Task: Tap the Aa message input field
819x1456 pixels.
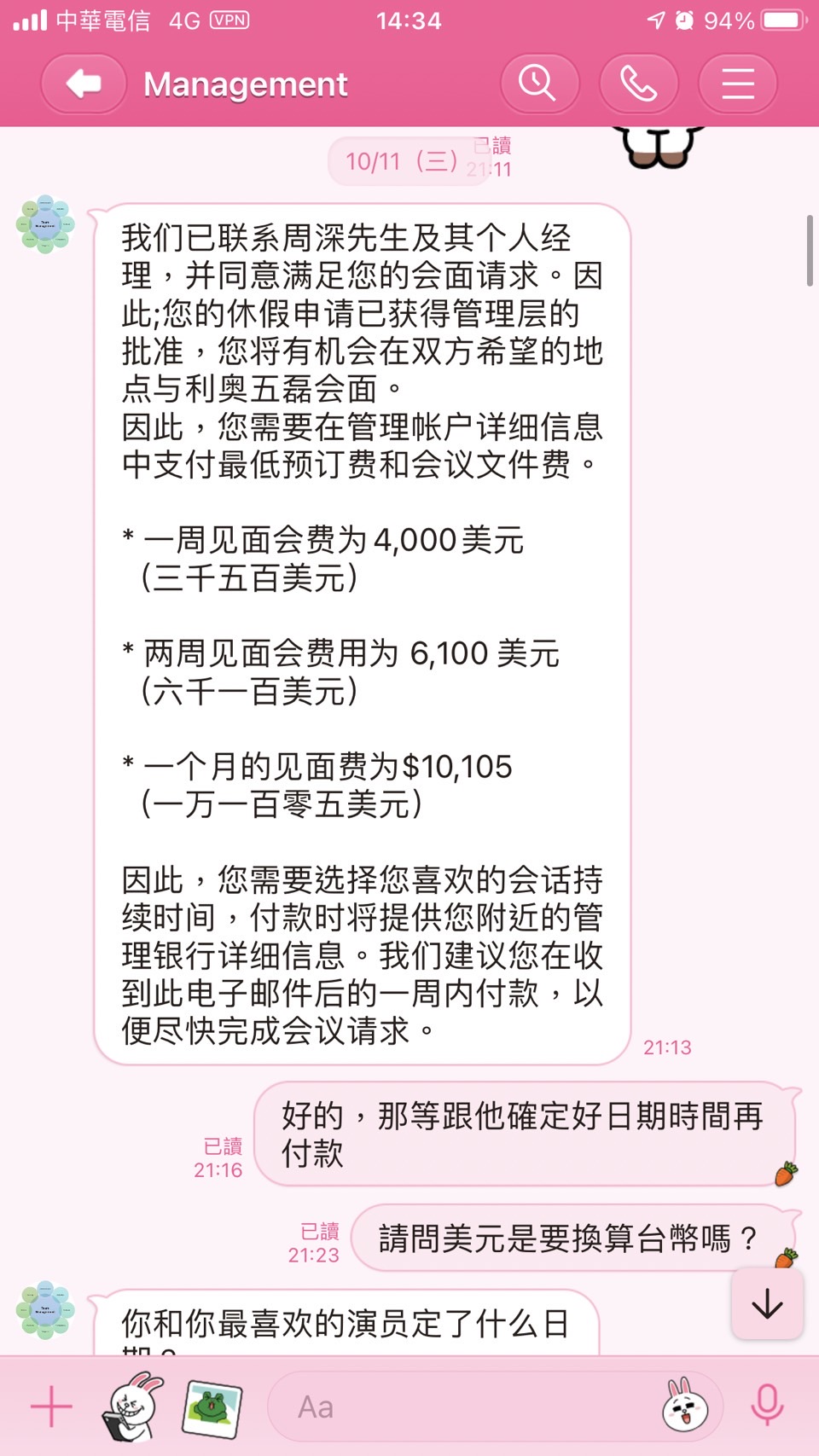Action: click(x=427, y=1407)
